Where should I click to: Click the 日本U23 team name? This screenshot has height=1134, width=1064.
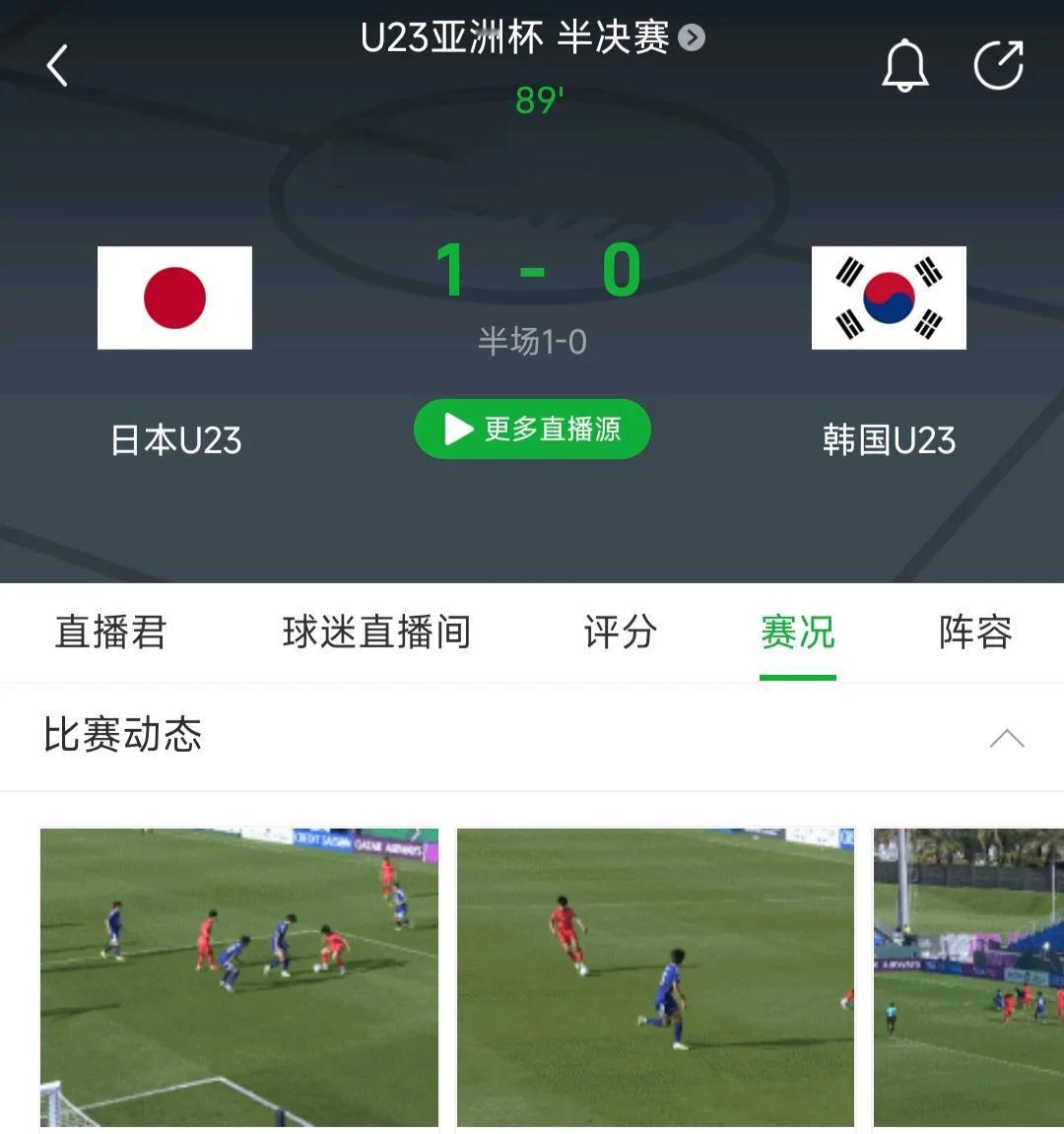tap(174, 440)
